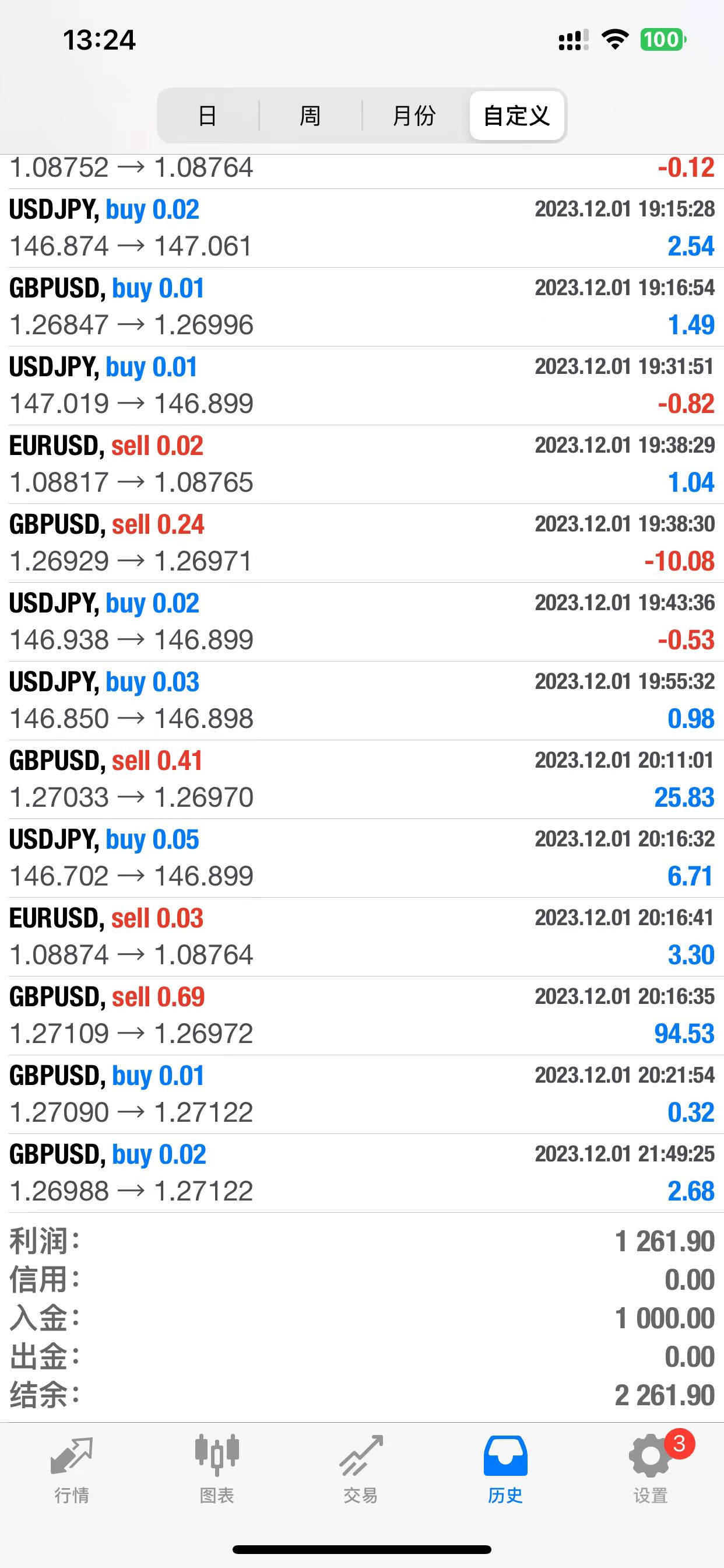The height and width of the screenshot is (1568, 724).
Task: Open the EURUSD sell 0.03 trade row
Action: pos(362,937)
